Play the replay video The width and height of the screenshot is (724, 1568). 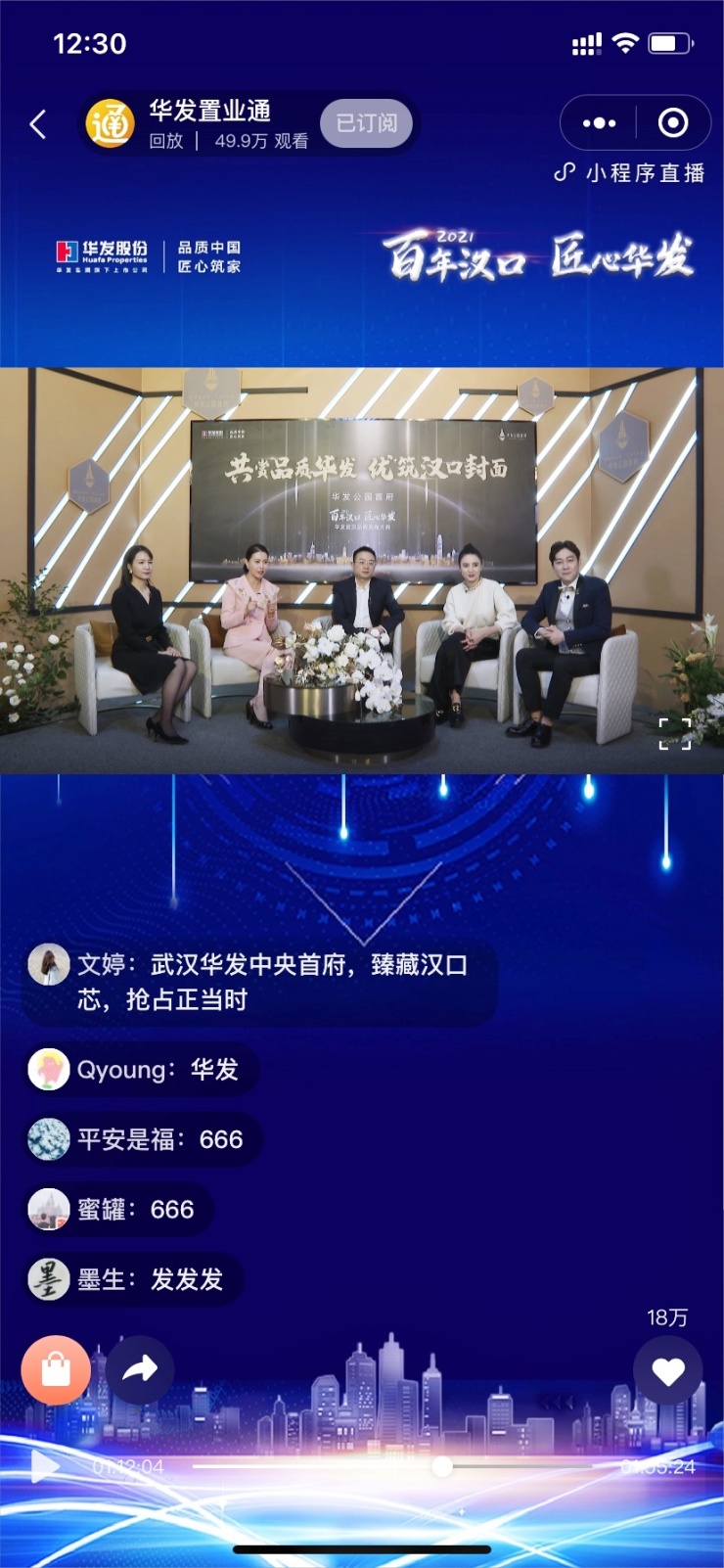tap(44, 1465)
